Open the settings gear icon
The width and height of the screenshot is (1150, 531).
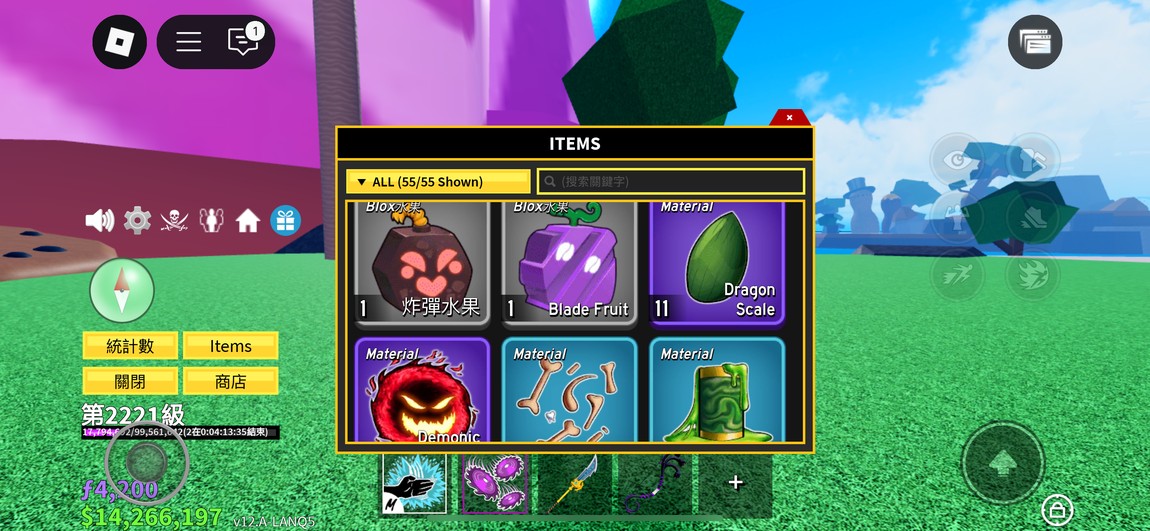(137, 221)
